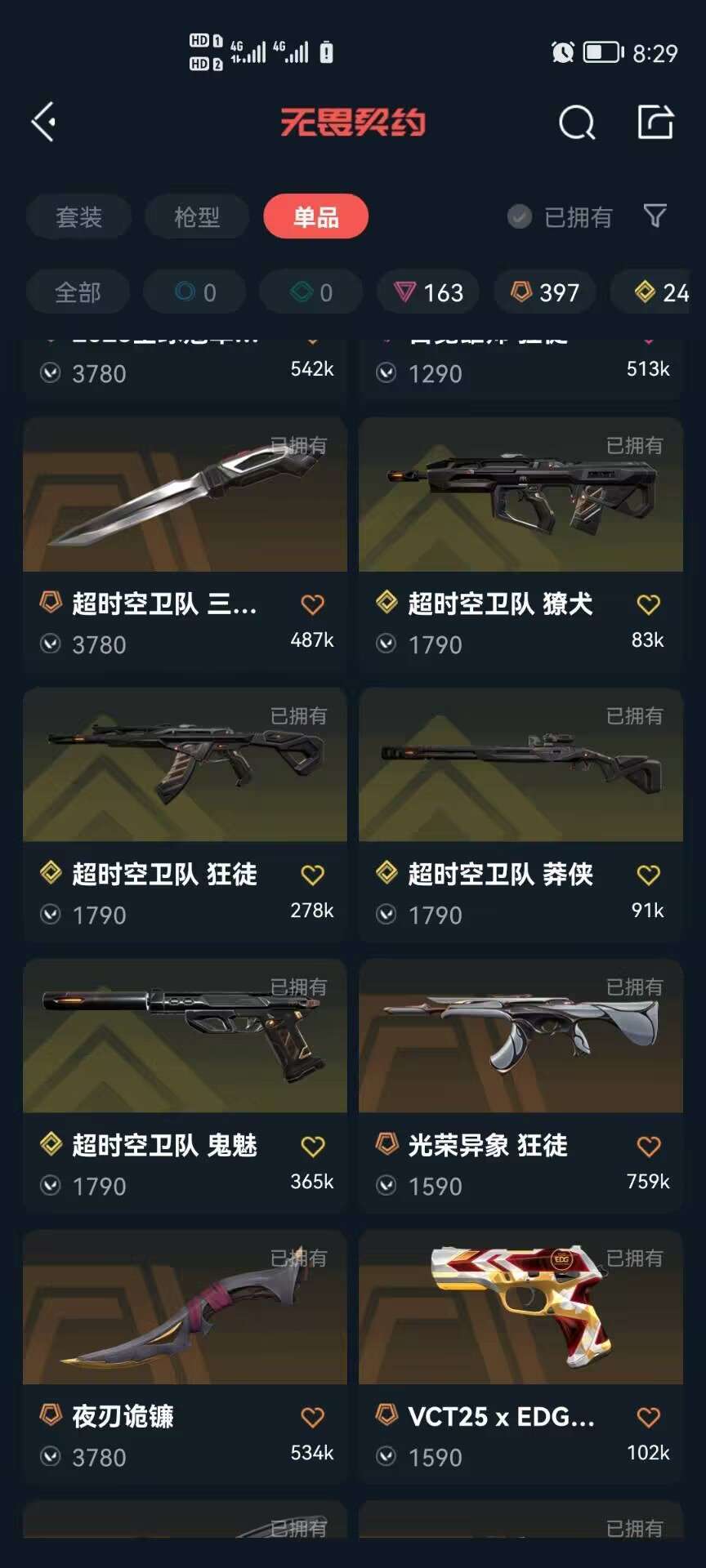Screen dimensions: 706x1568
Task: Switch to the 套装 tab
Action: (78, 216)
